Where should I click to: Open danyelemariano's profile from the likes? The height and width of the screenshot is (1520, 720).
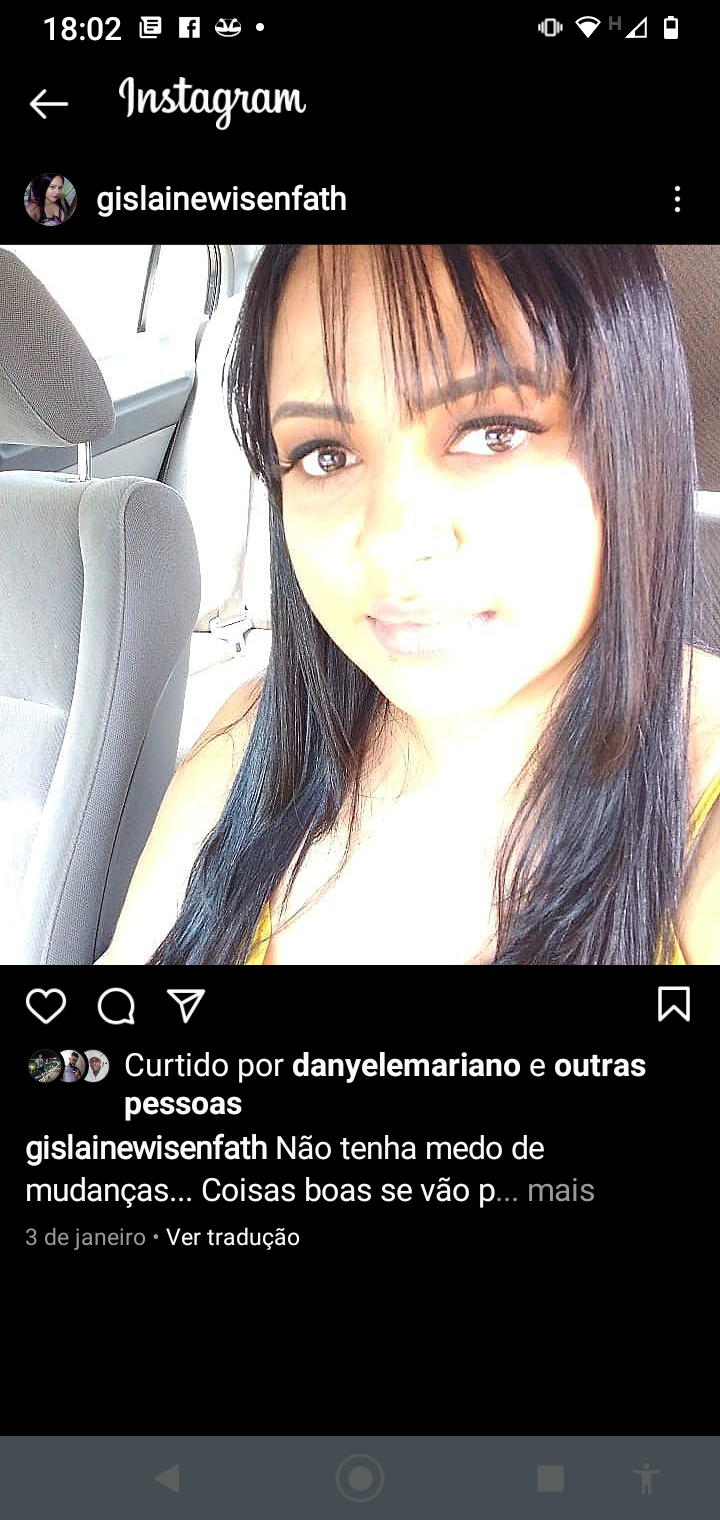tap(406, 1066)
